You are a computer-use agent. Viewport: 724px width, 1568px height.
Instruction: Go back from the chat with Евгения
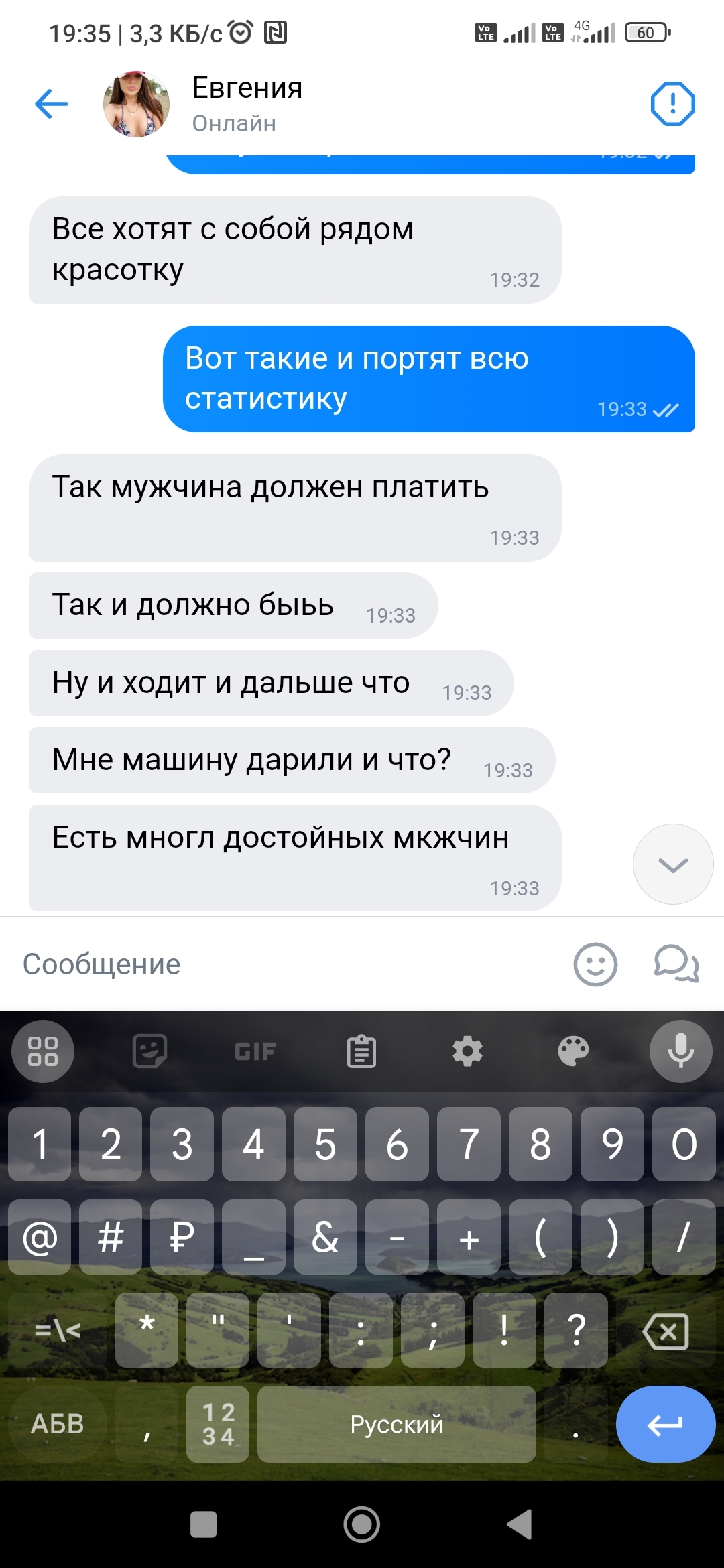(x=52, y=104)
